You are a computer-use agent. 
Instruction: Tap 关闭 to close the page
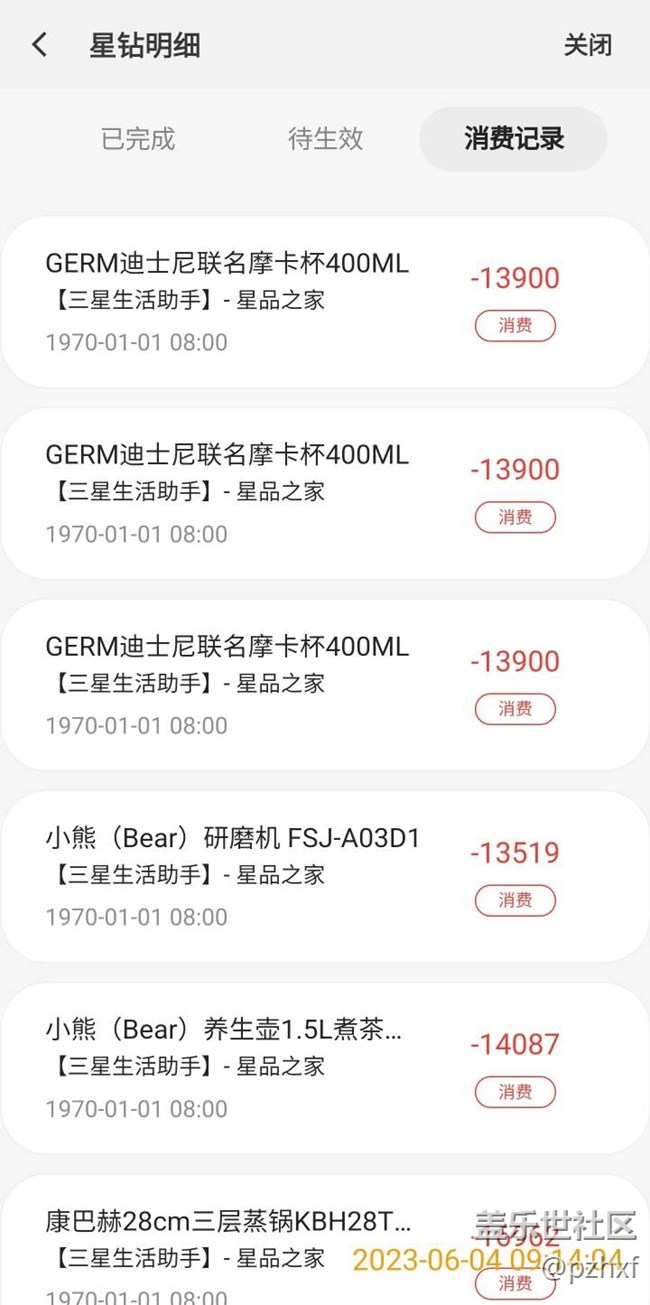coord(587,45)
